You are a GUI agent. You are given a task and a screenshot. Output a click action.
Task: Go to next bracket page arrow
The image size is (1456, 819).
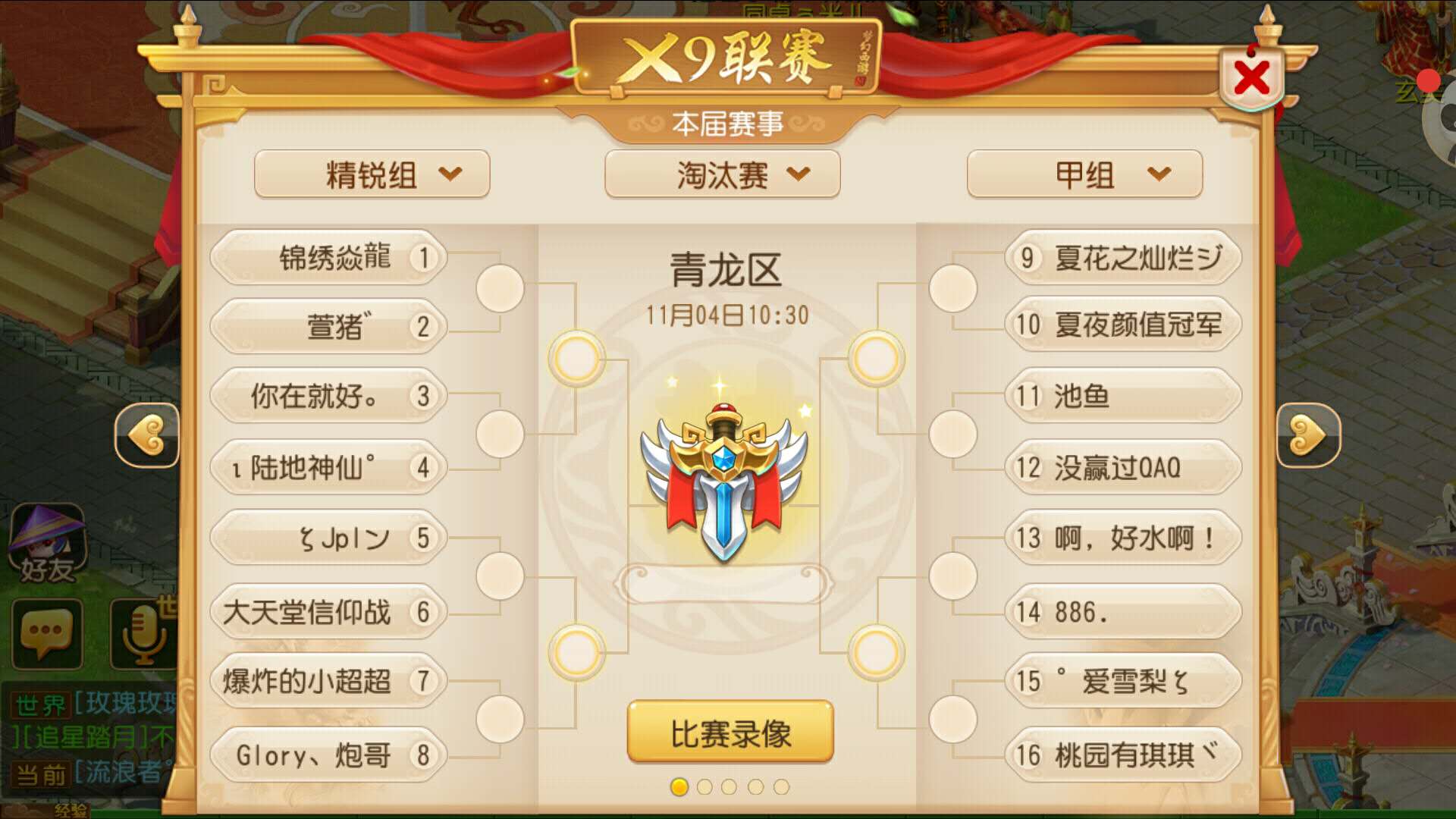pos(1308,435)
